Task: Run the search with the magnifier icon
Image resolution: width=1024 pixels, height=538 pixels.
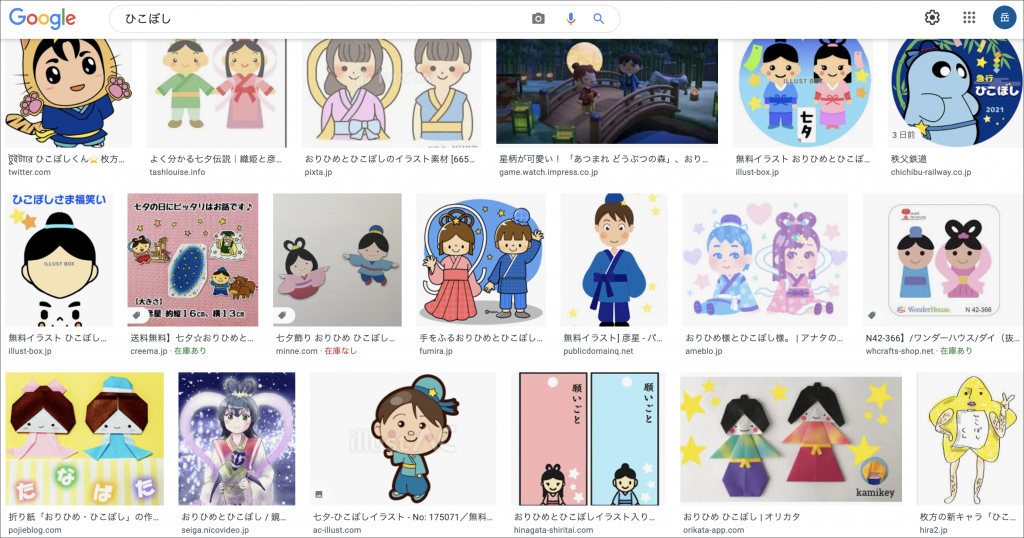Action: pyautogui.click(x=599, y=18)
